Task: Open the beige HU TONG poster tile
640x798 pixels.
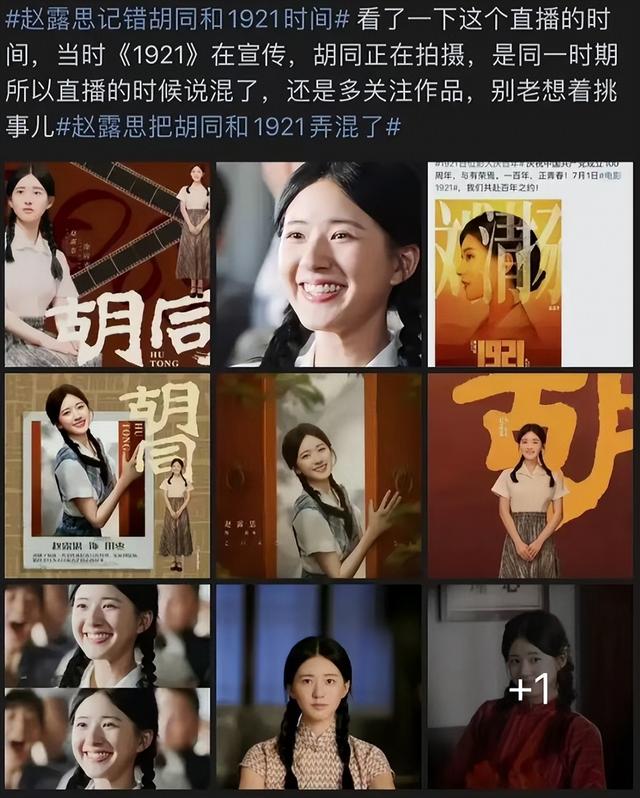Action: (x=107, y=476)
